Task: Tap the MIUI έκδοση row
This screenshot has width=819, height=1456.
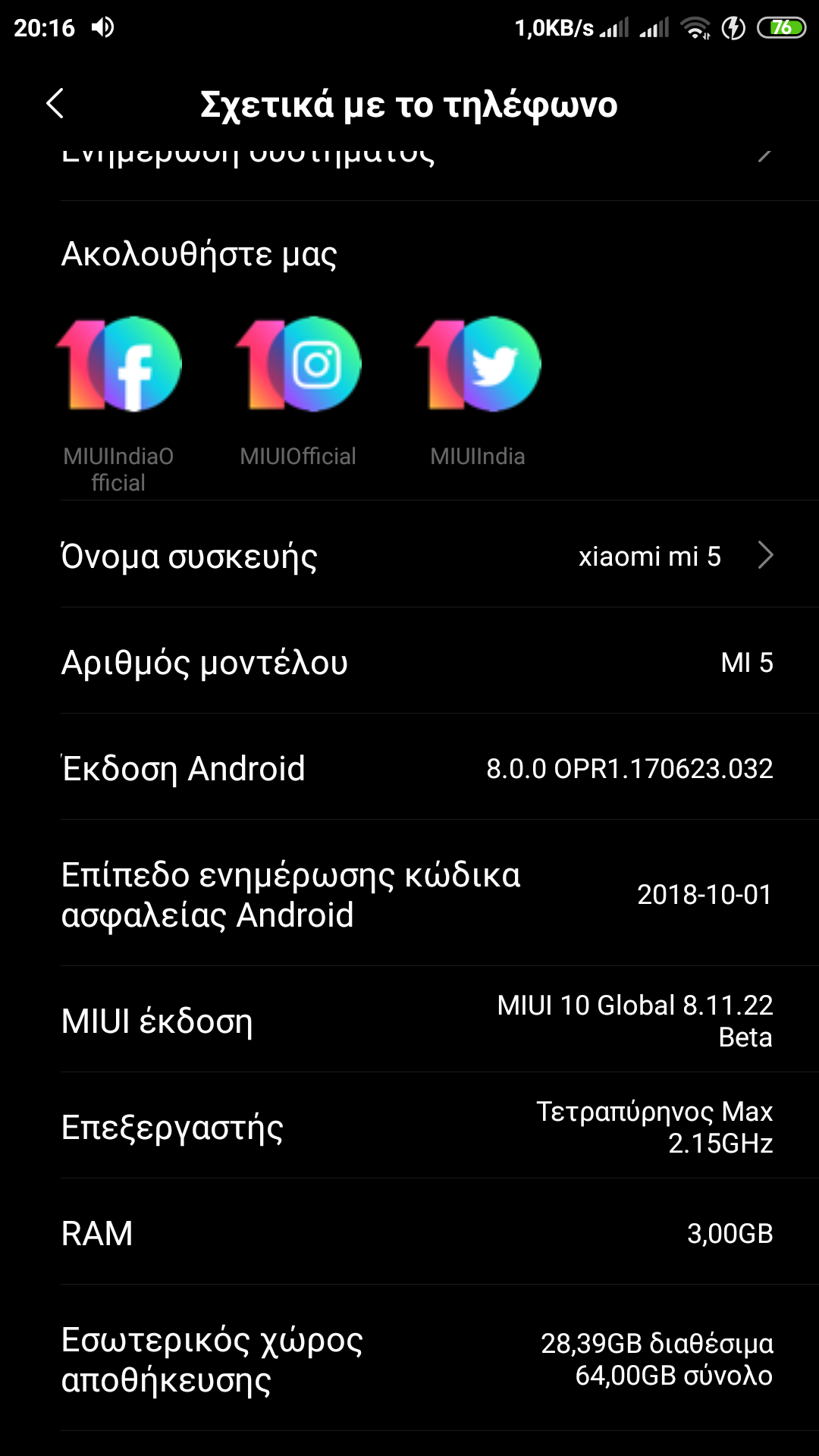Action: pyautogui.click(x=417, y=1021)
